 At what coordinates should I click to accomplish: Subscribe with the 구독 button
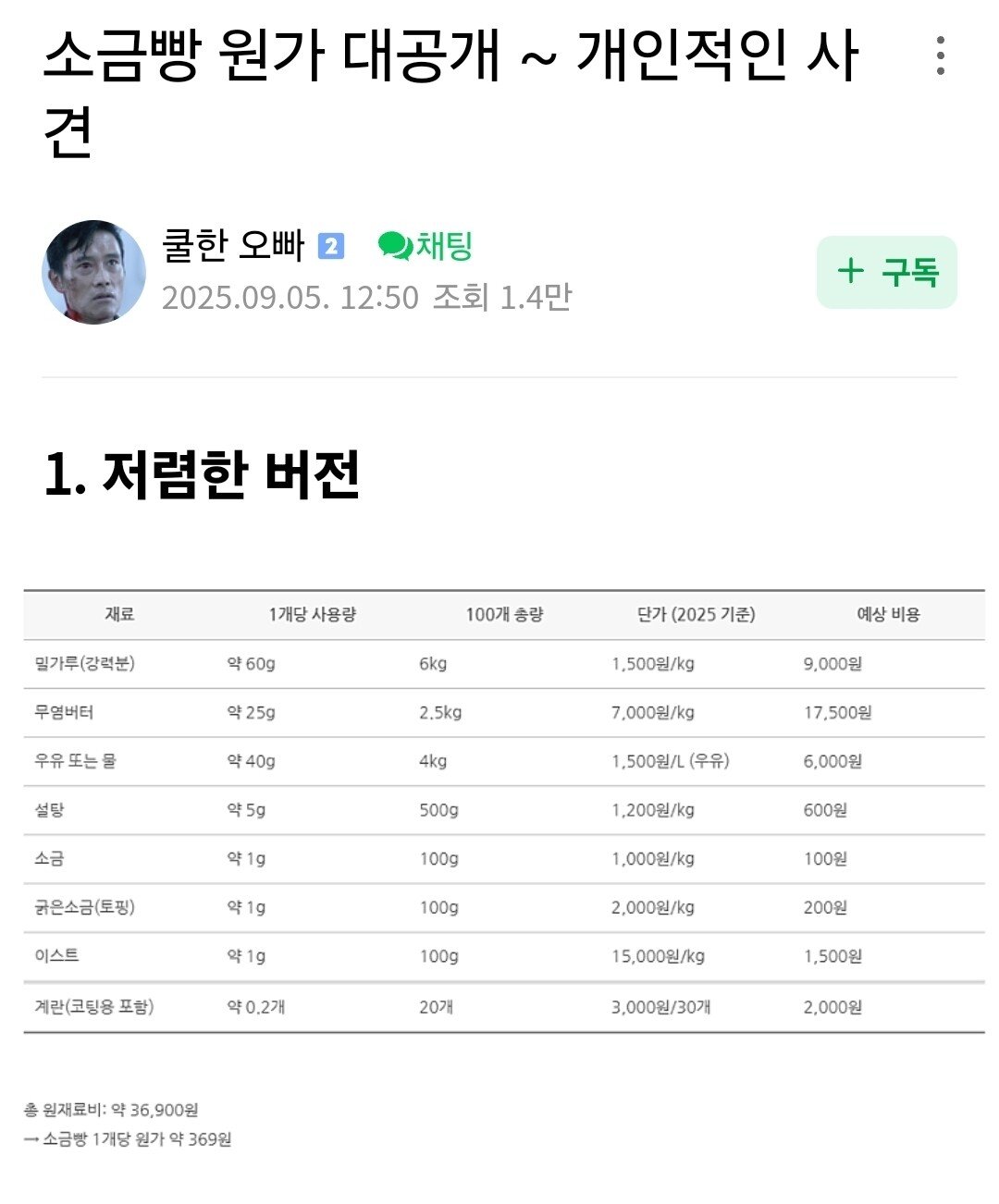tap(886, 272)
